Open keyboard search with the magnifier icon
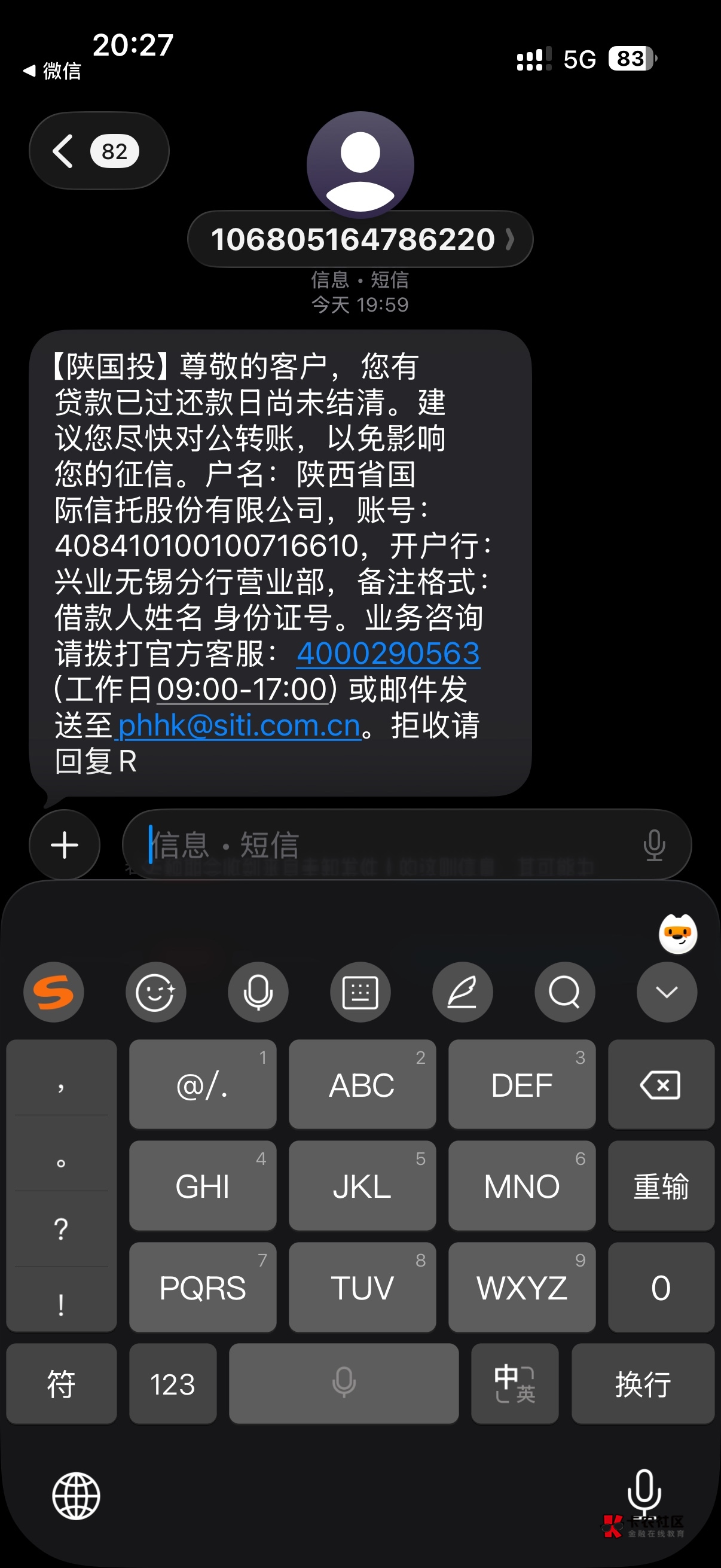The image size is (721, 1568). pos(564,992)
